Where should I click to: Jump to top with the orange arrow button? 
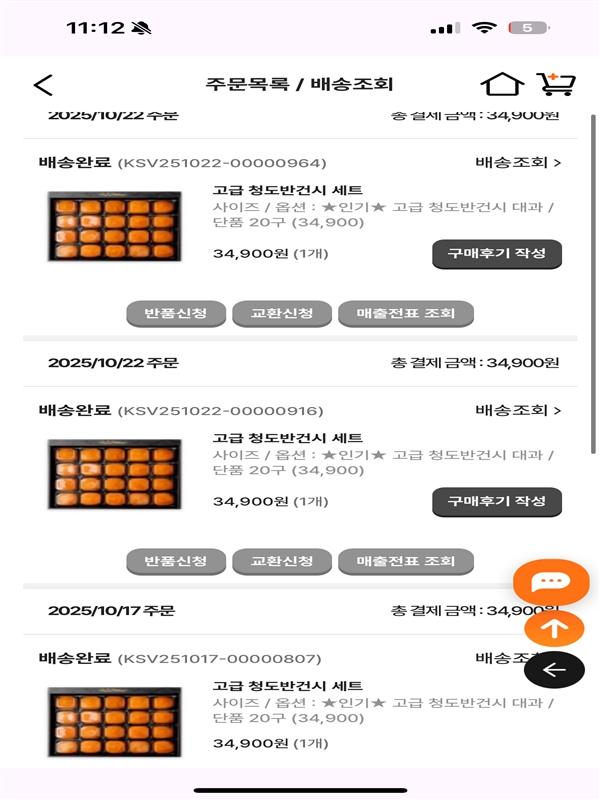tap(554, 628)
